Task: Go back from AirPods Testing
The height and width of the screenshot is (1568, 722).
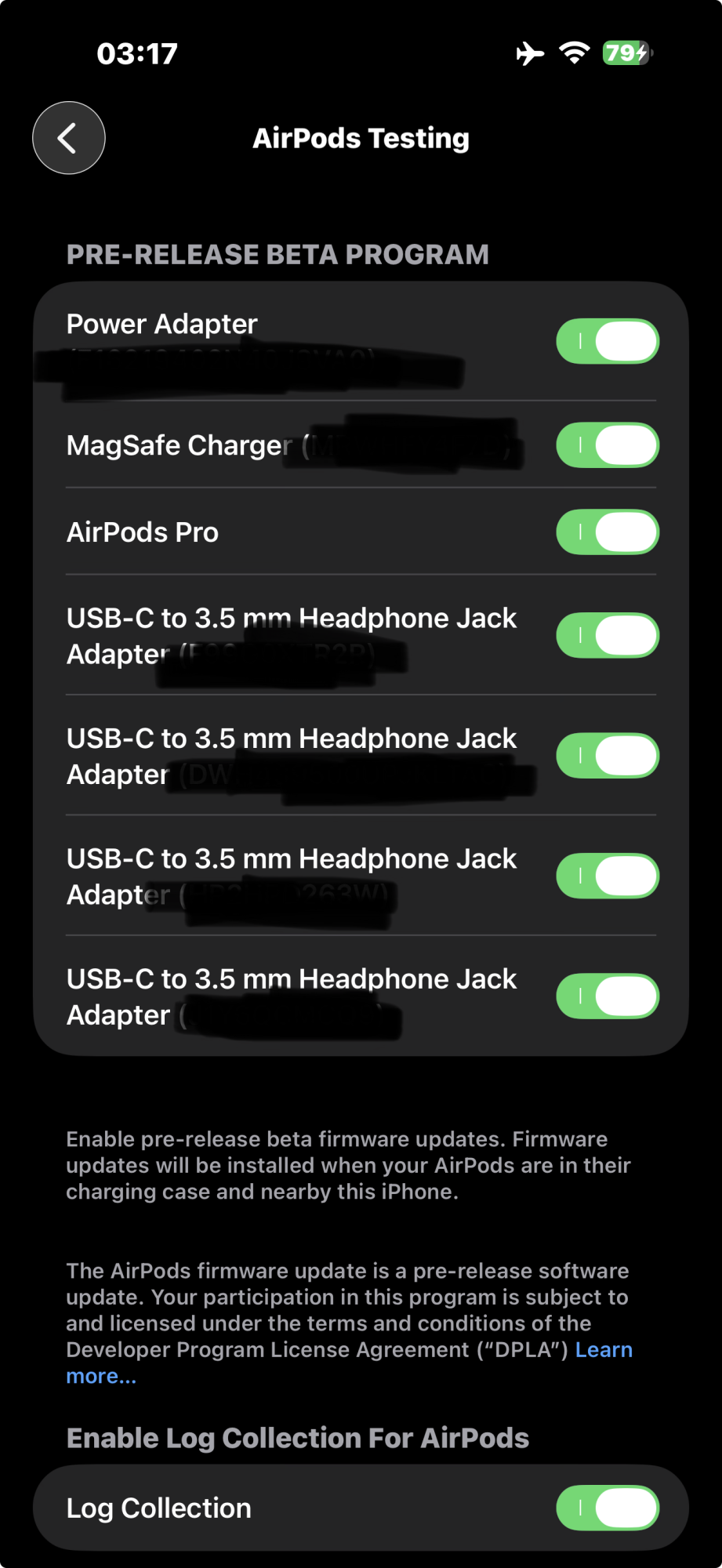Action: click(69, 138)
